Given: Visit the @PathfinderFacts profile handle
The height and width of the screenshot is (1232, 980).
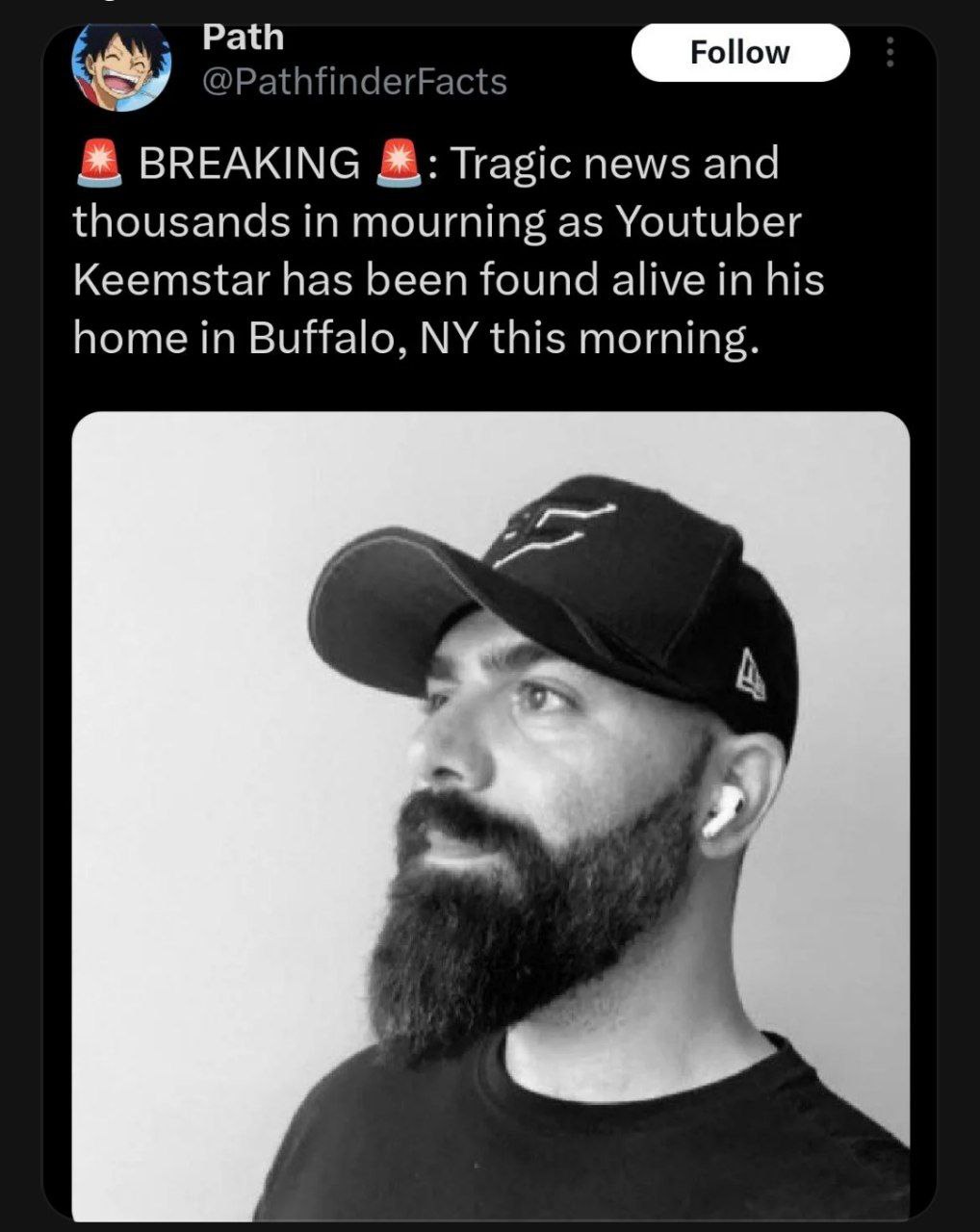Looking at the screenshot, I should pos(354,82).
